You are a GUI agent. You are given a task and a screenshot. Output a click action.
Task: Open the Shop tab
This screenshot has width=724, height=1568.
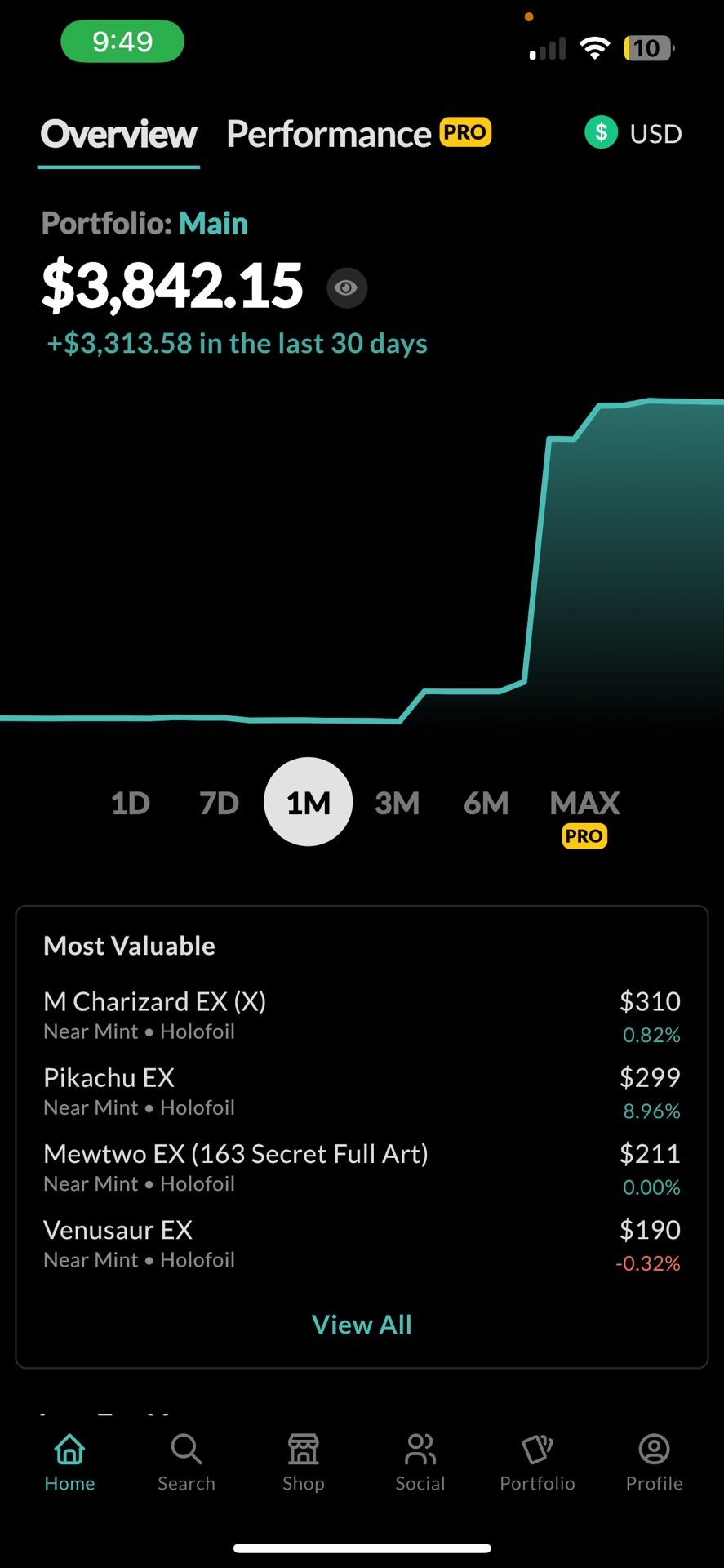(304, 1463)
